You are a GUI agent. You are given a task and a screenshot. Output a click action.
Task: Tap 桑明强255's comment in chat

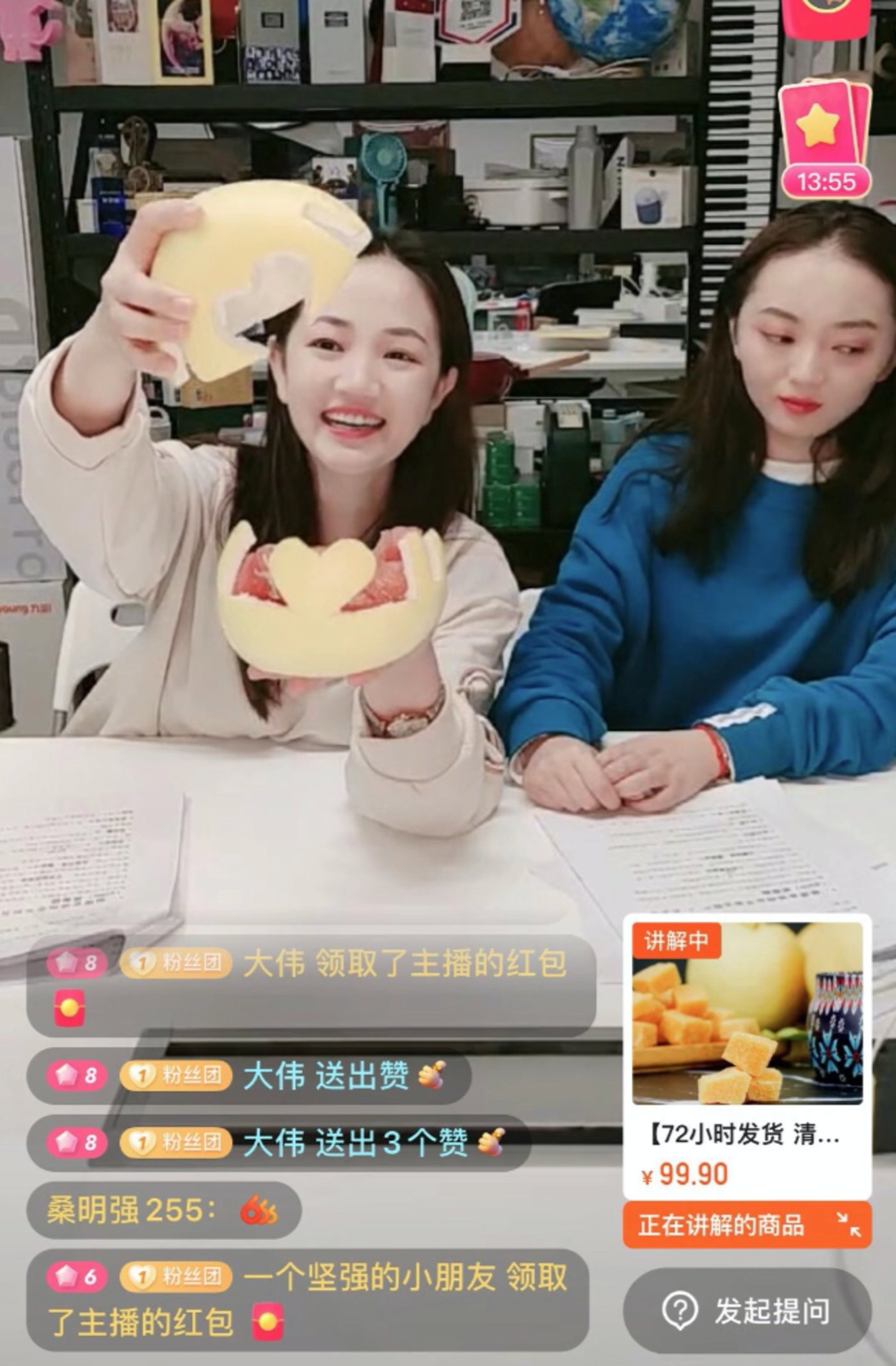[x=163, y=1210]
